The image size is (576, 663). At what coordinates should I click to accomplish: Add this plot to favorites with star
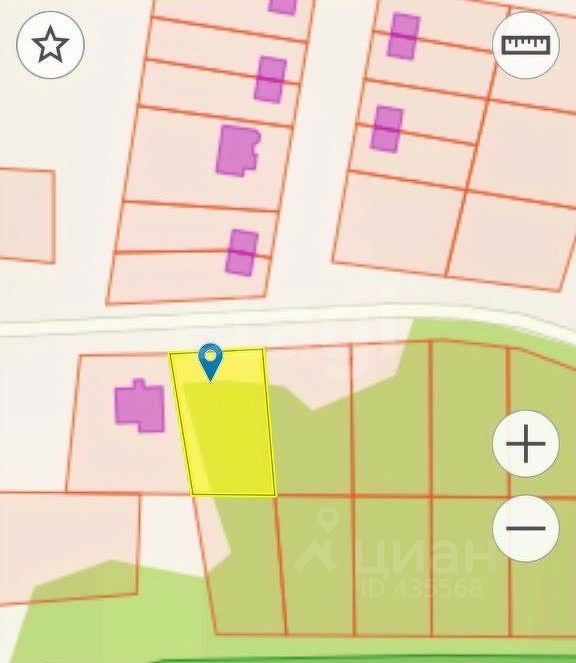pos(50,45)
